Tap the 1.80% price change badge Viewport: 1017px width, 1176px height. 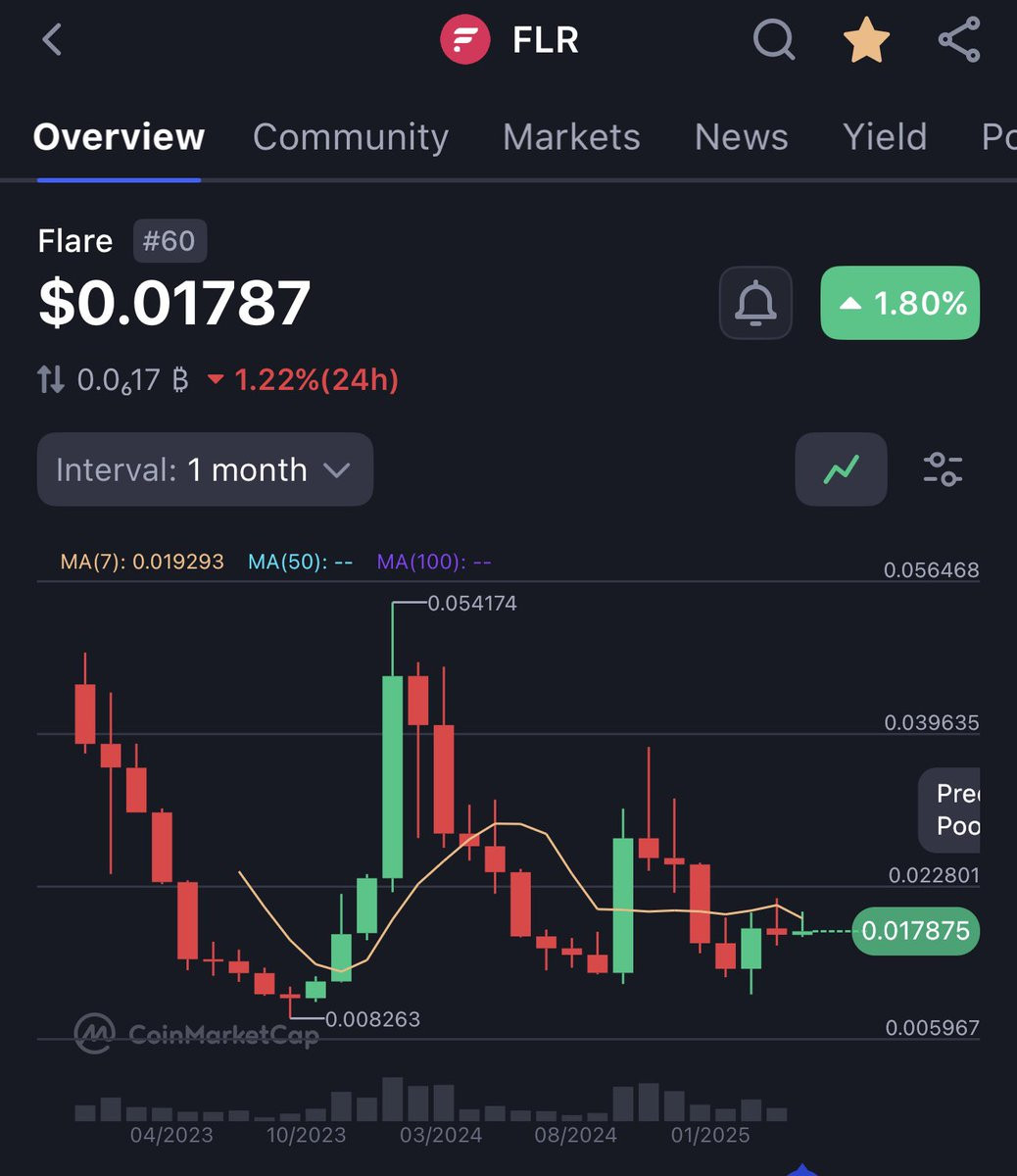tap(899, 303)
